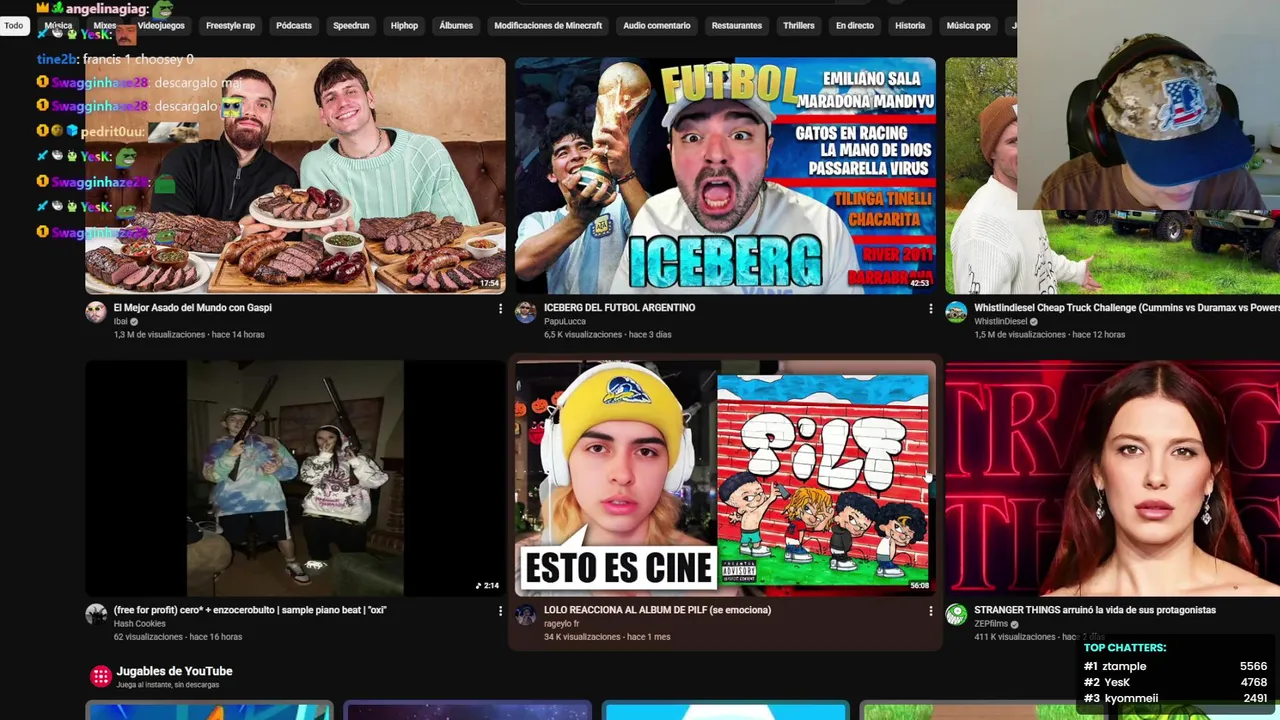This screenshot has height=720, width=1280.
Task: Choose the Hiphop chip
Action: tap(404, 25)
